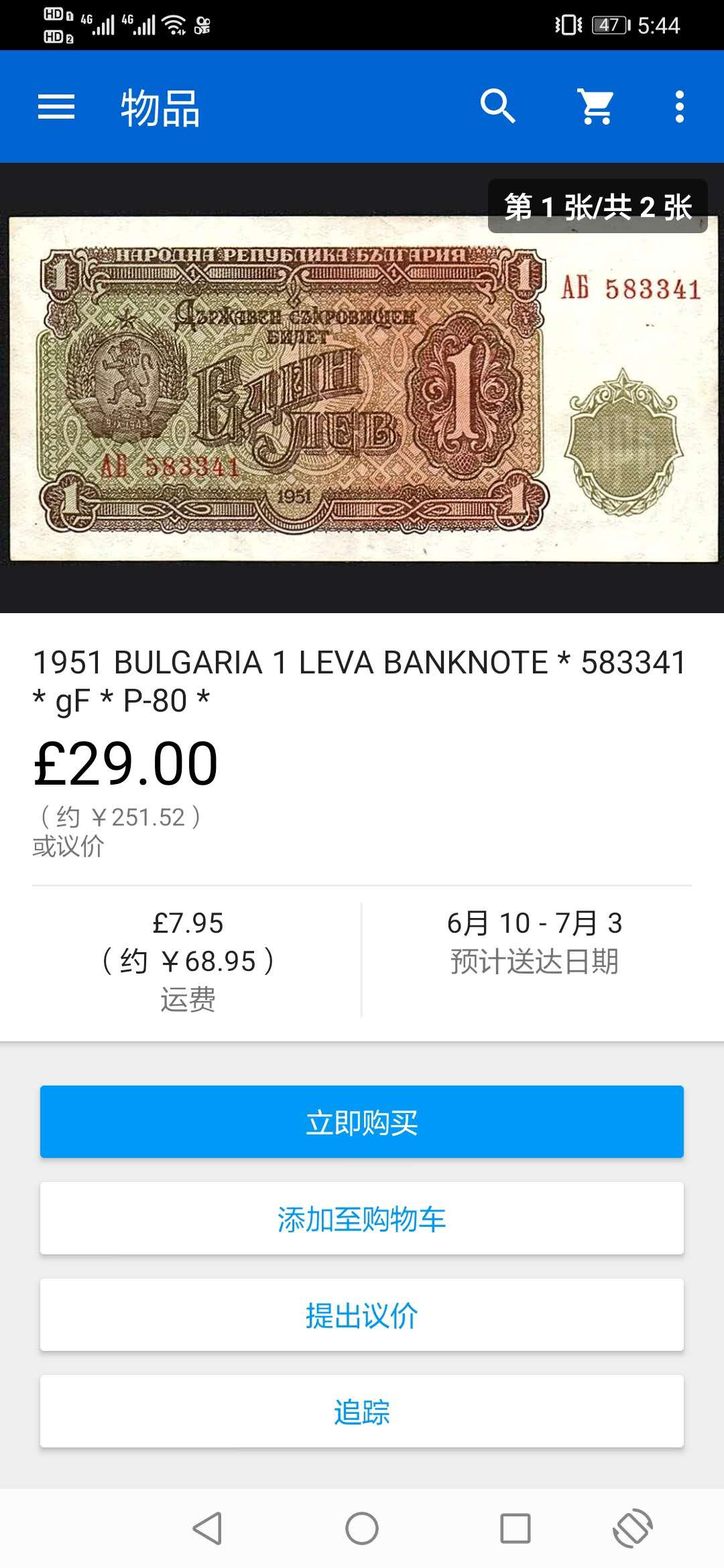Image resolution: width=724 pixels, height=1568 pixels.
Task: Add item with 添加至购物车 button
Action: pyautogui.click(x=362, y=1219)
